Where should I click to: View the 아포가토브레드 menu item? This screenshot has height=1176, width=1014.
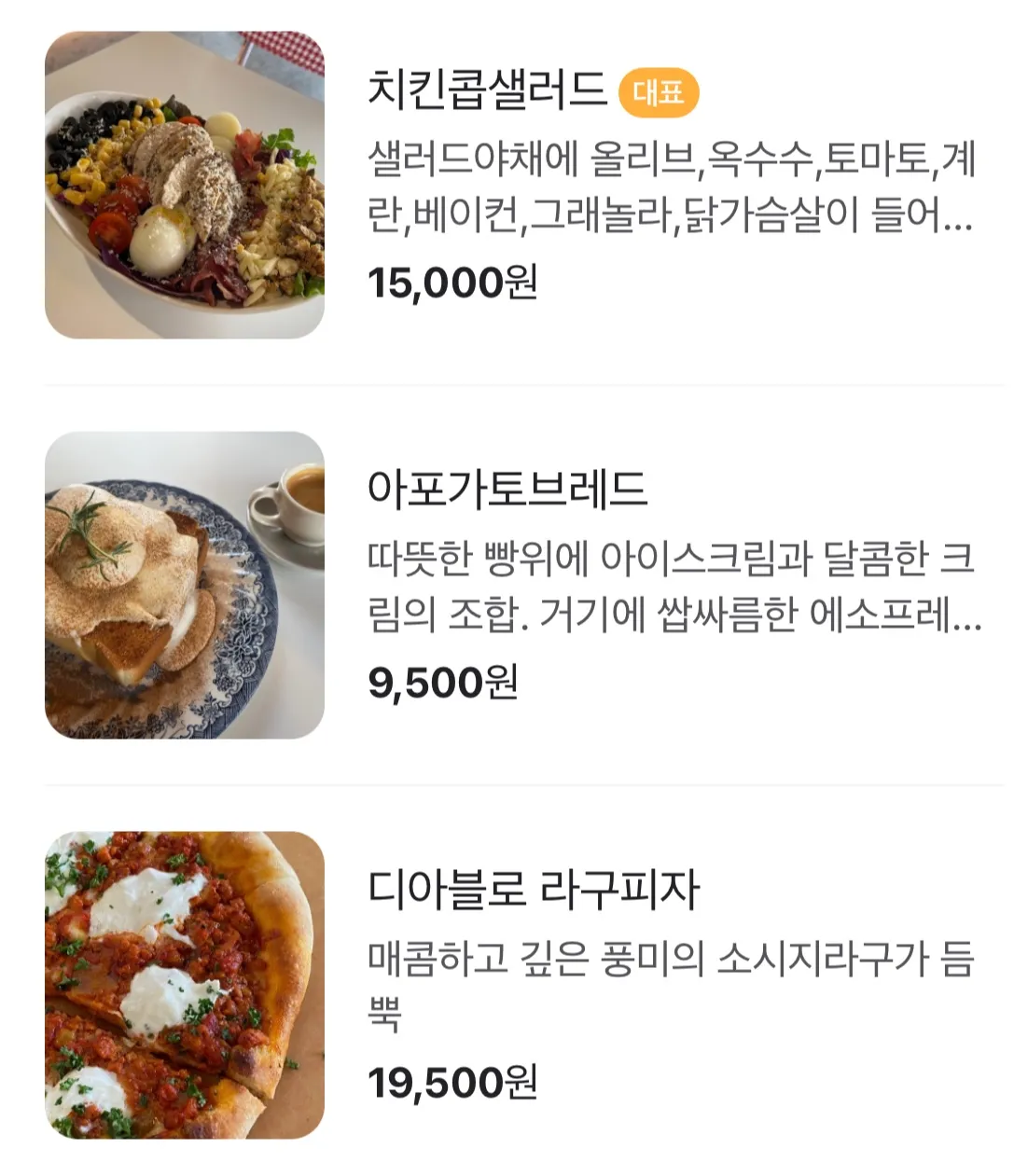click(507, 489)
